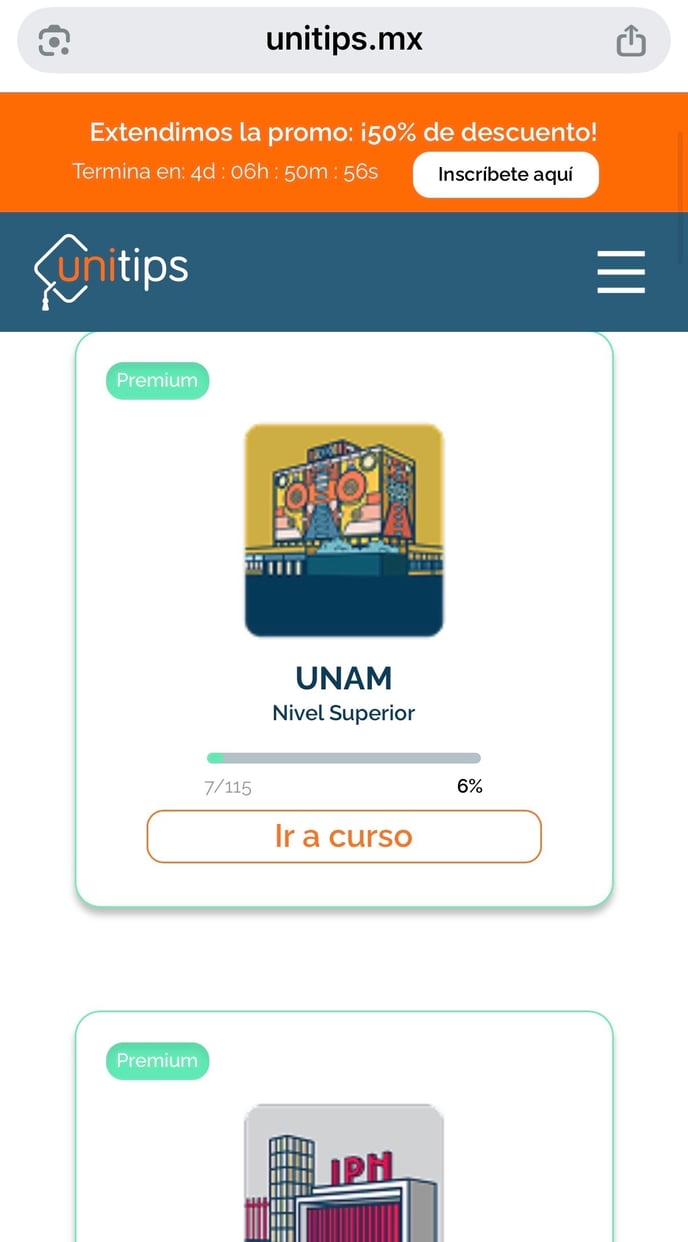The height and width of the screenshot is (1242, 688).
Task: Tap the Unitips logo to go home
Action: click(111, 270)
